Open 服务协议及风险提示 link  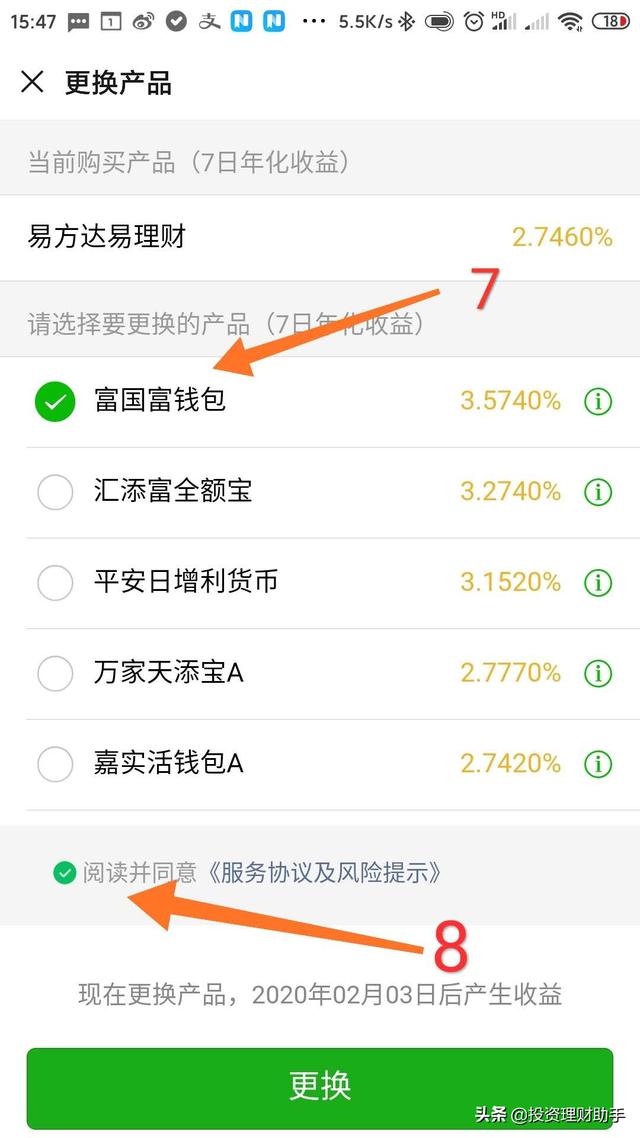(324, 872)
